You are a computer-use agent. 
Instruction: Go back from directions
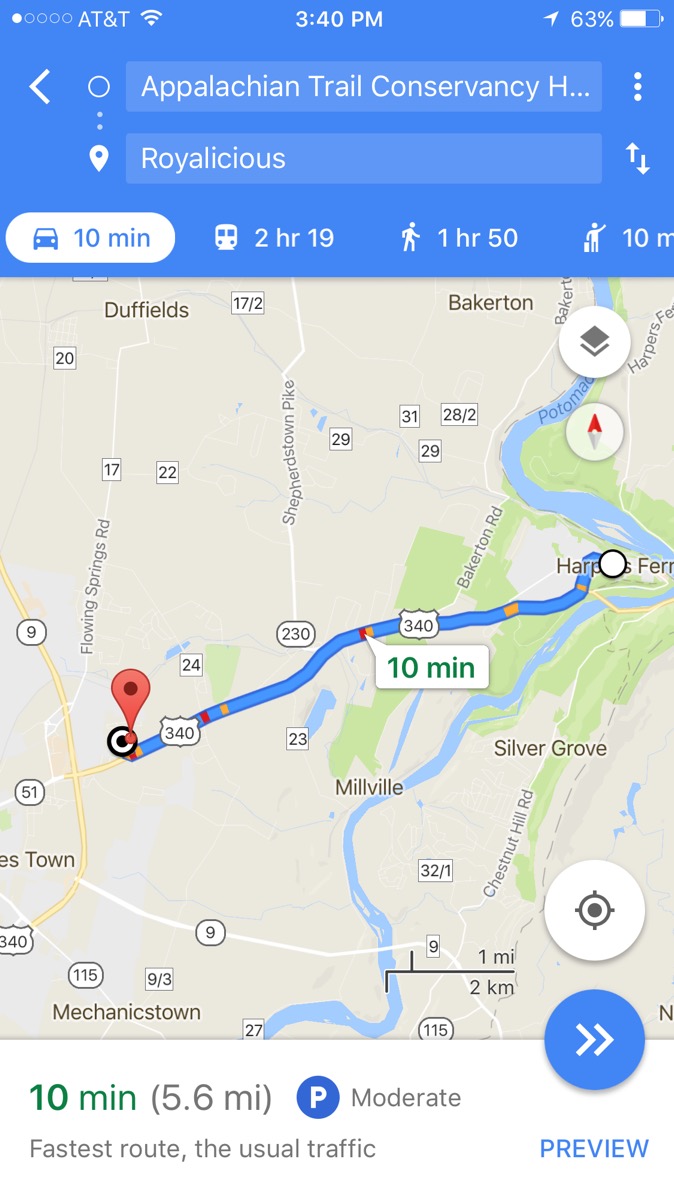point(40,87)
